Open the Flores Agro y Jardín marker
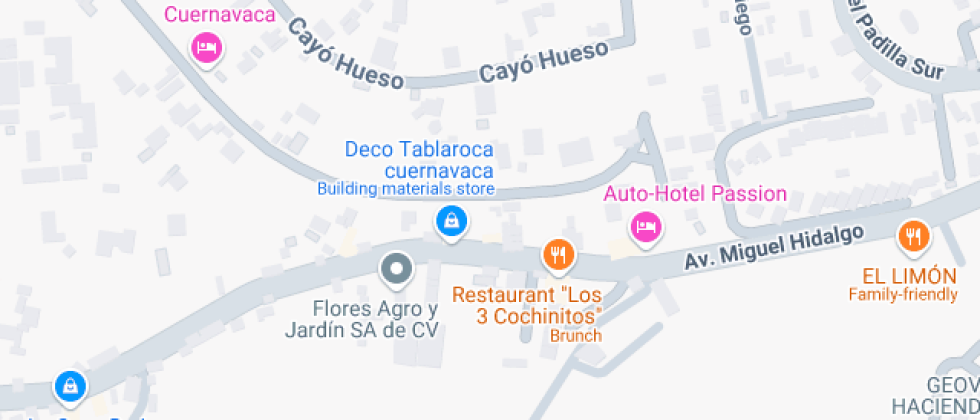The width and height of the screenshot is (980, 420). pos(398,268)
